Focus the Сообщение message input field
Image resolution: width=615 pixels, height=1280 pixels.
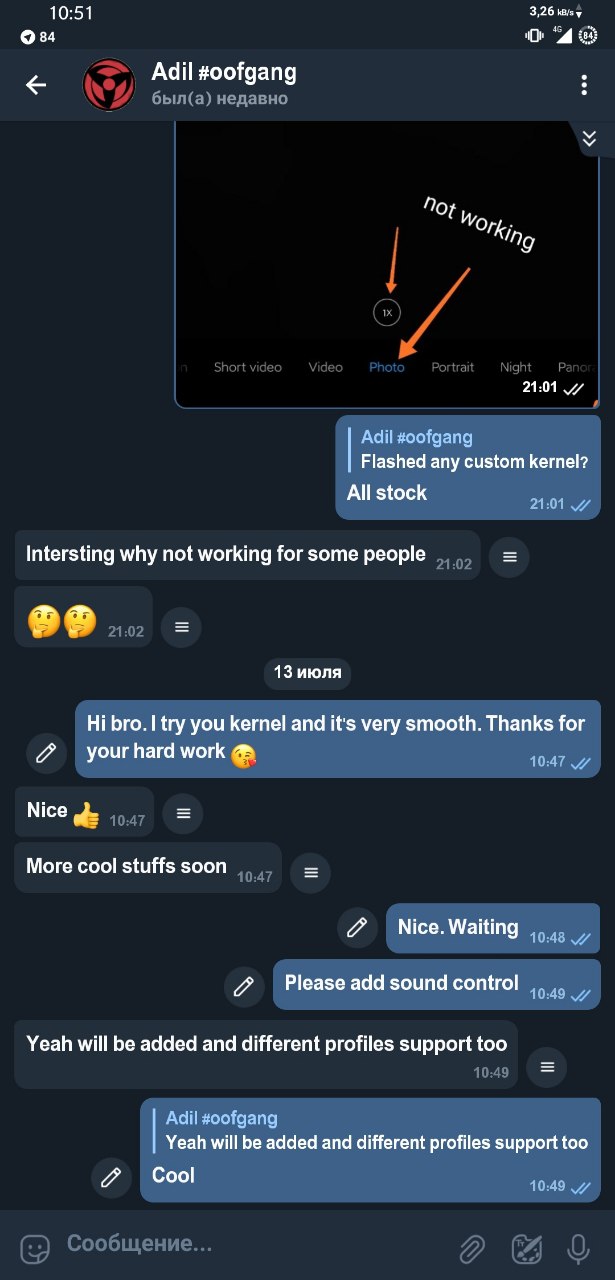click(x=250, y=1245)
